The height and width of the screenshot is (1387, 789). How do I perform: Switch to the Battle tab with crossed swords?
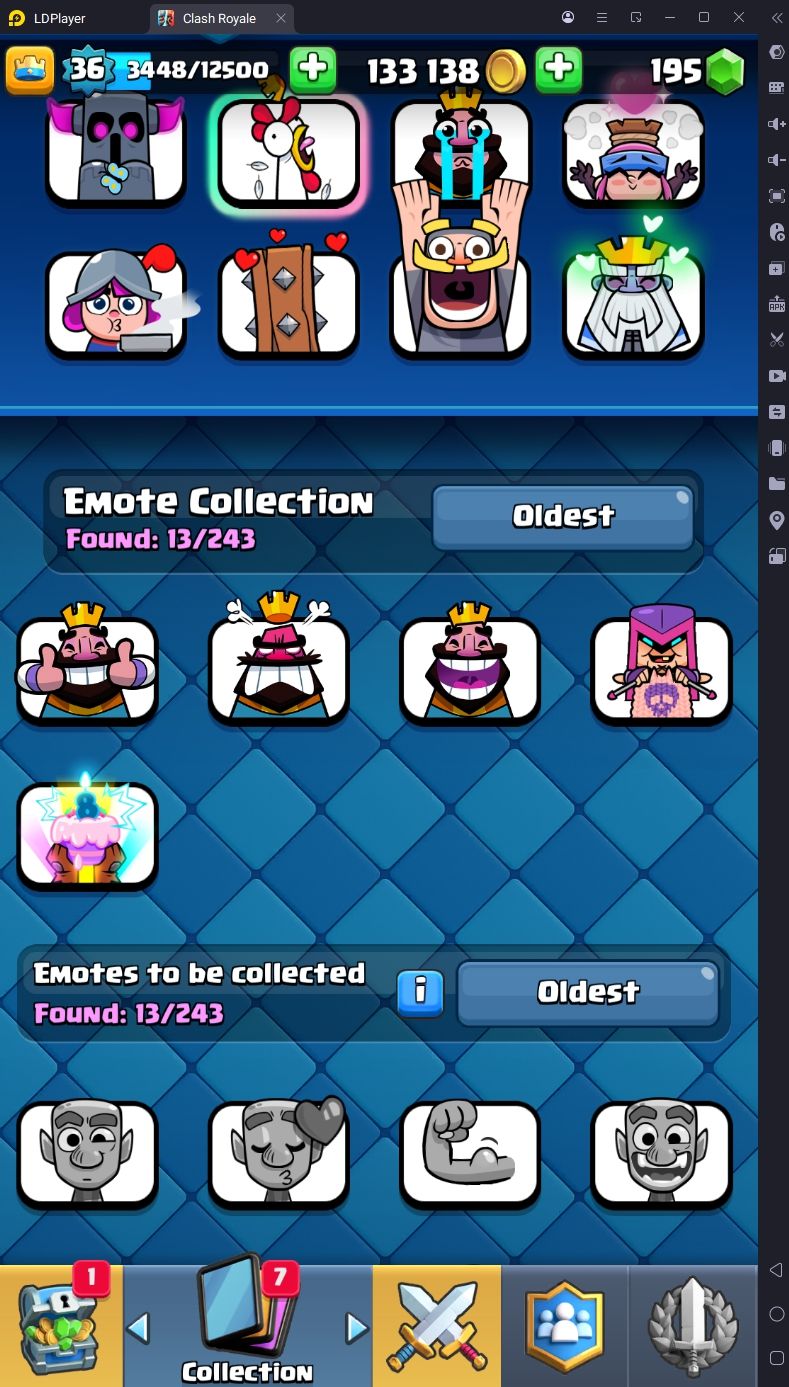[x=437, y=1325]
